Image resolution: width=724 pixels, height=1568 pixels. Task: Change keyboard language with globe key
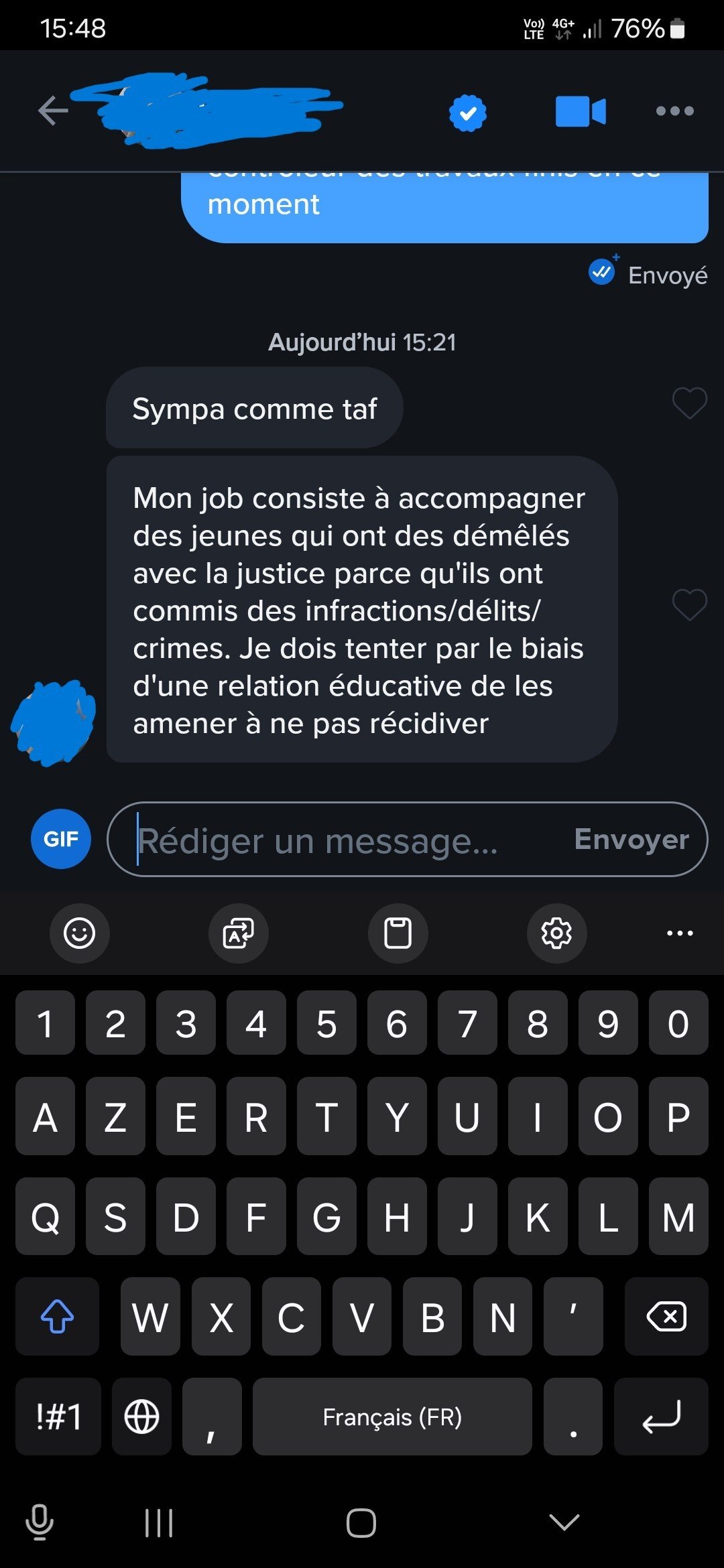(x=141, y=1417)
